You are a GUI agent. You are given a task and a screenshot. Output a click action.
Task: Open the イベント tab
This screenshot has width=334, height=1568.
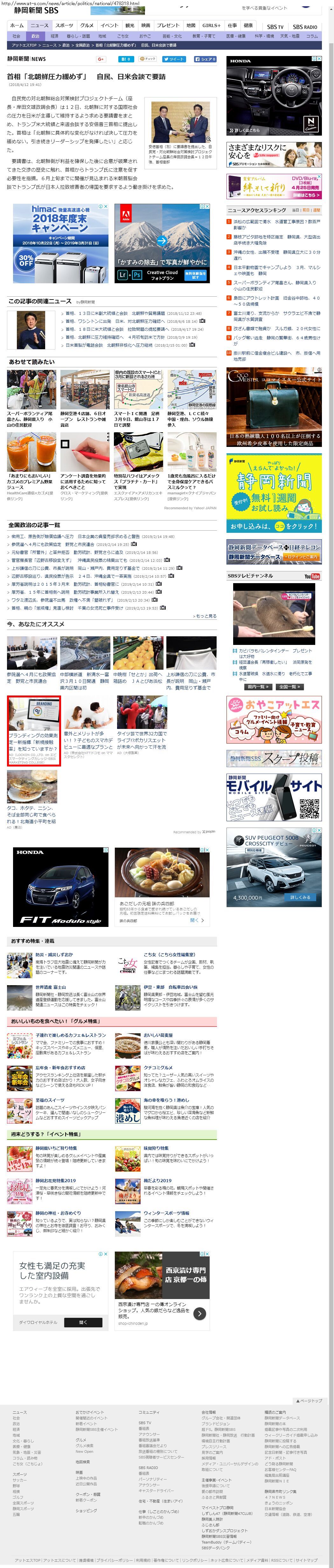(x=109, y=25)
